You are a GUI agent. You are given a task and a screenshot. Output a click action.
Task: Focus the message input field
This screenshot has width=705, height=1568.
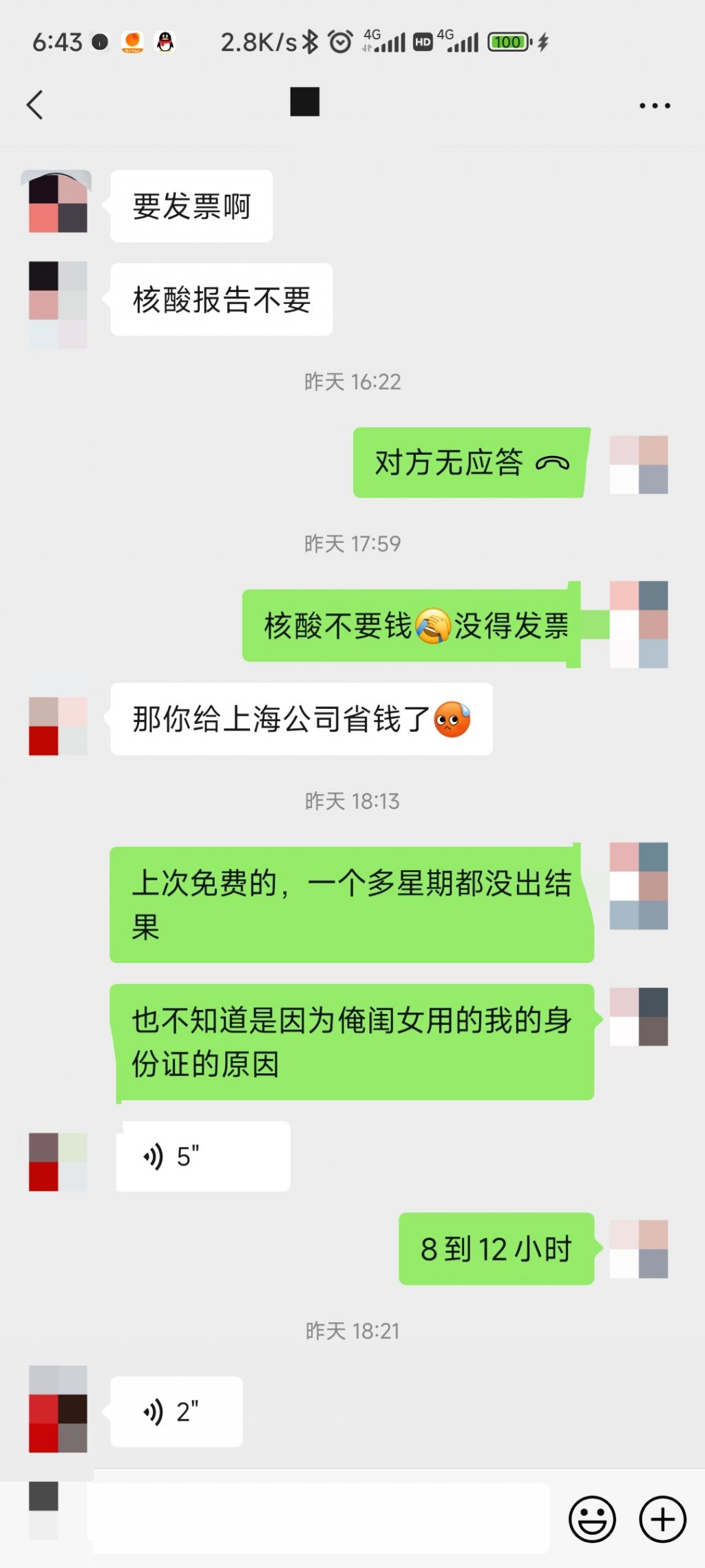point(321,1518)
